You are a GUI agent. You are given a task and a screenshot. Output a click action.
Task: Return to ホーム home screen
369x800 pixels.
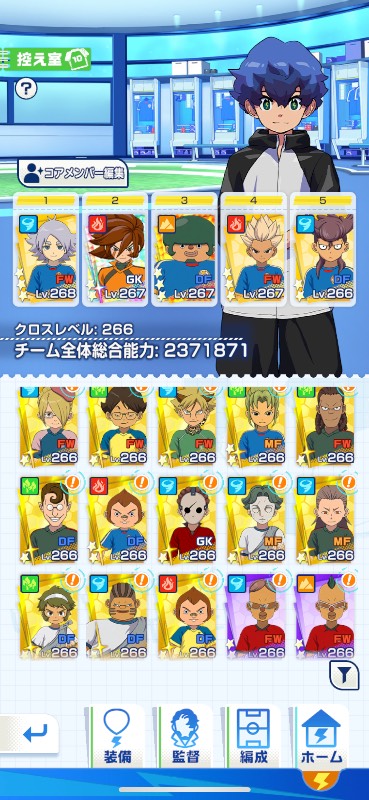[x=322, y=735]
